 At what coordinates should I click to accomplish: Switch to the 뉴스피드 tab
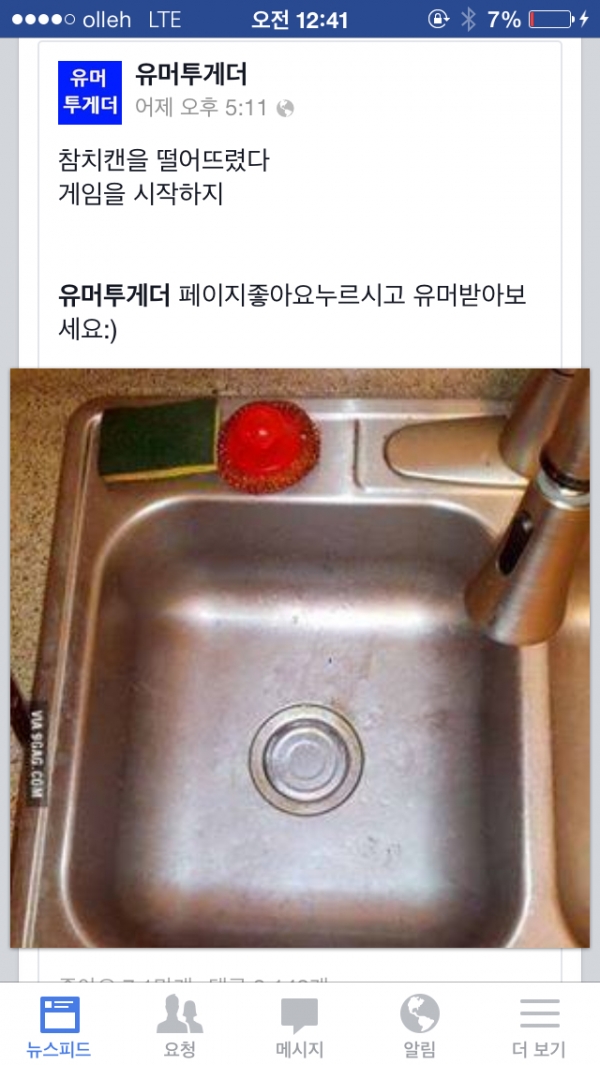point(59,1026)
